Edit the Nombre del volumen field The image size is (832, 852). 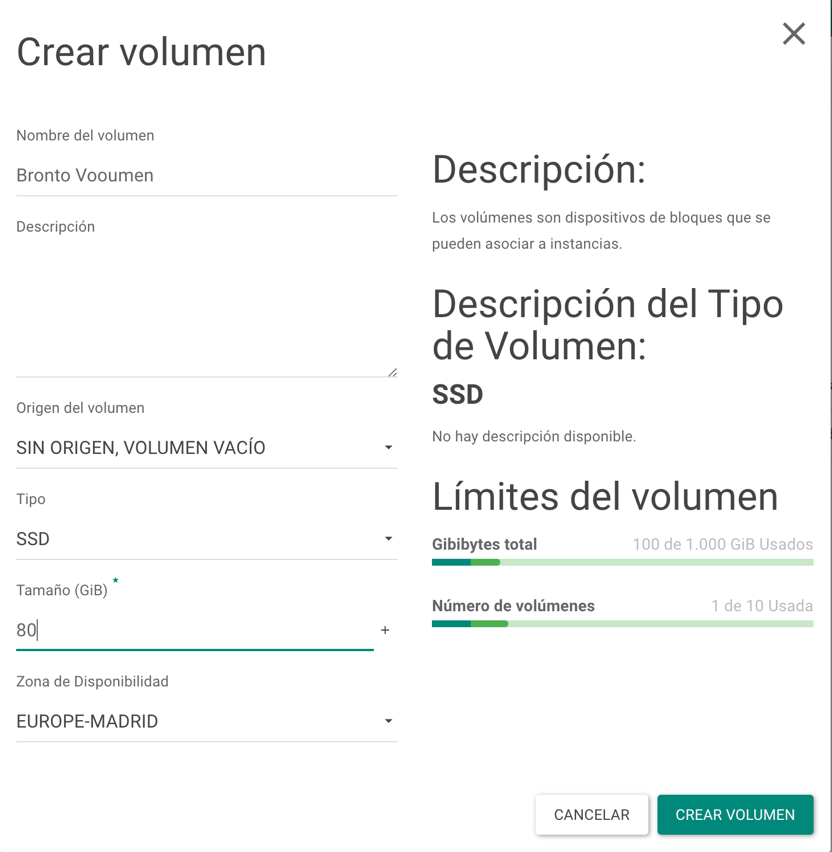point(206,175)
